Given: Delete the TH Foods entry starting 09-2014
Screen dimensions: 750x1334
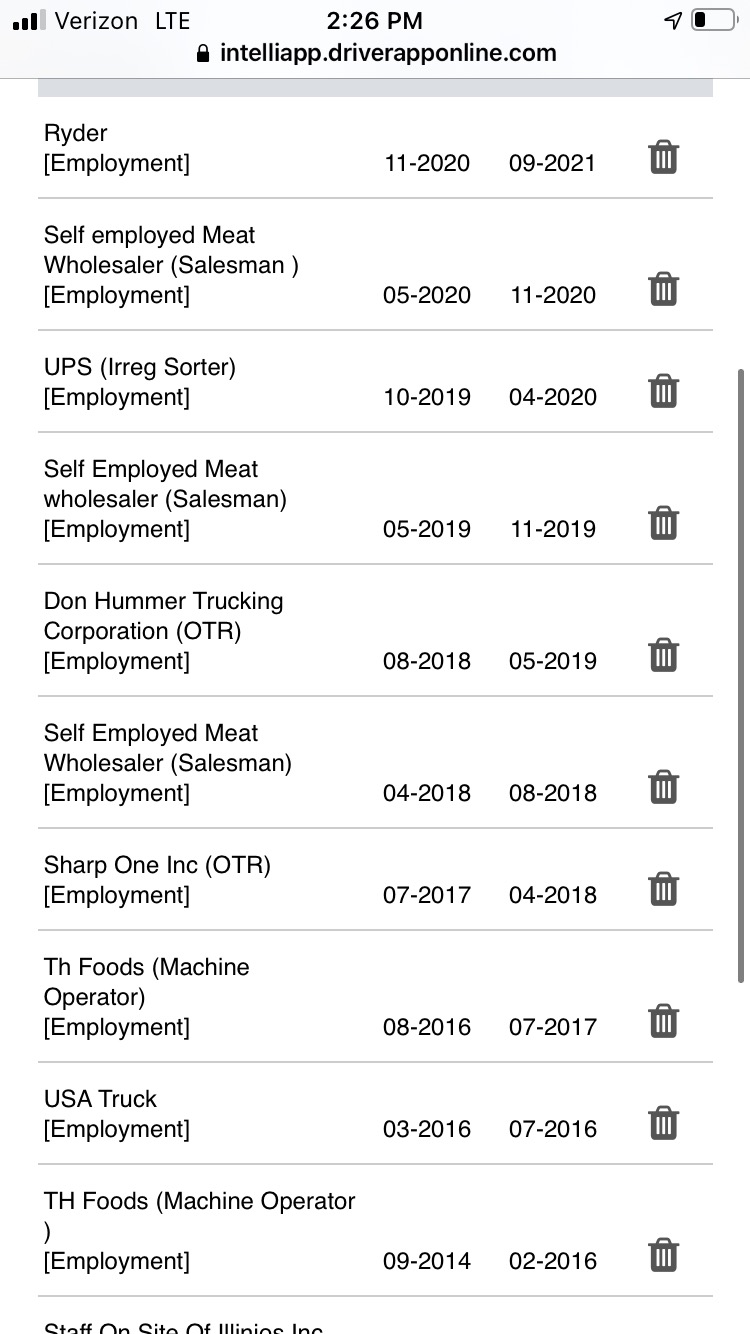Looking at the screenshot, I should click(664, 1256).
